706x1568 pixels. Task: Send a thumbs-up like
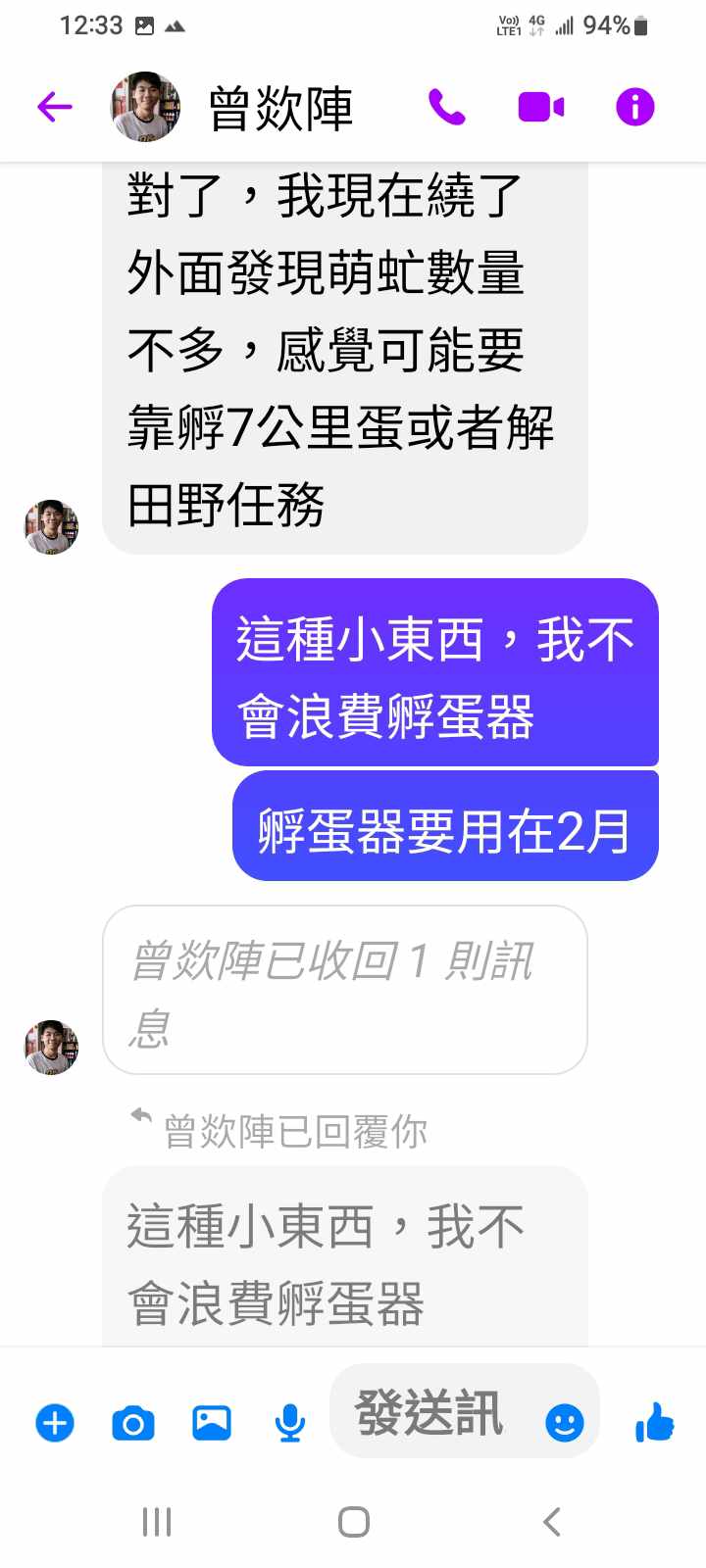655,1422
